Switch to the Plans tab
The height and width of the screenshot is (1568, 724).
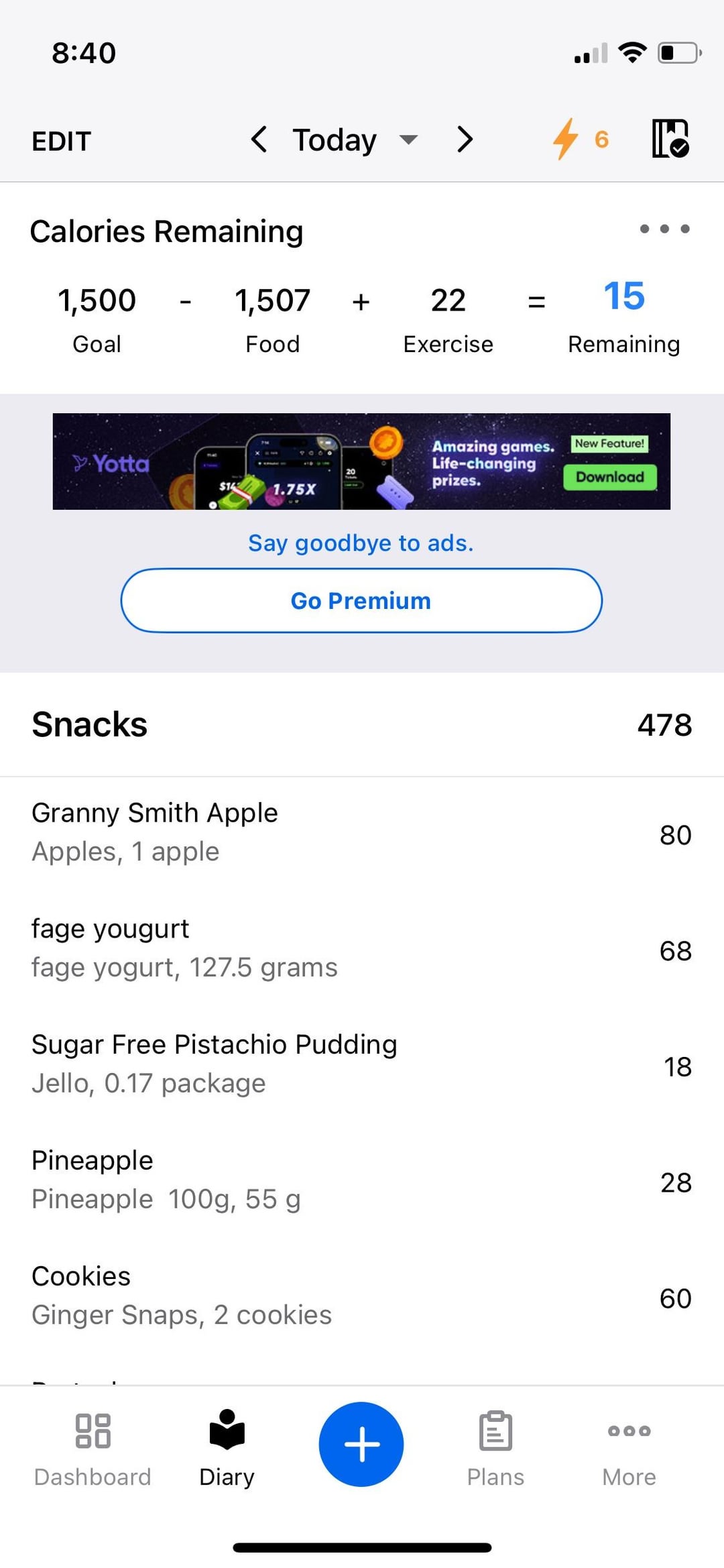point(495,1448)
